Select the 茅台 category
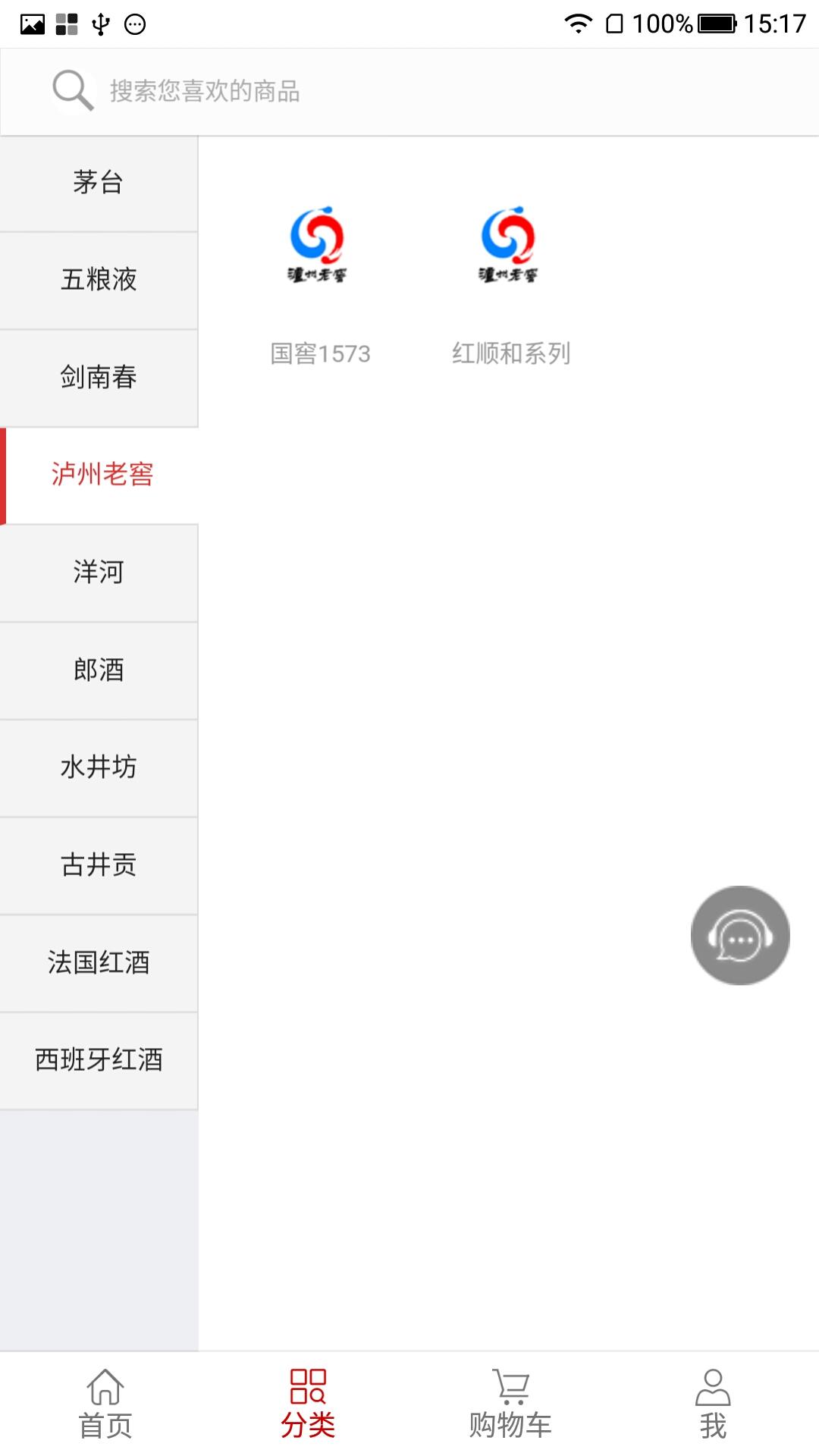The height and width of the screenshot is (1456, 819). point(99,184)
